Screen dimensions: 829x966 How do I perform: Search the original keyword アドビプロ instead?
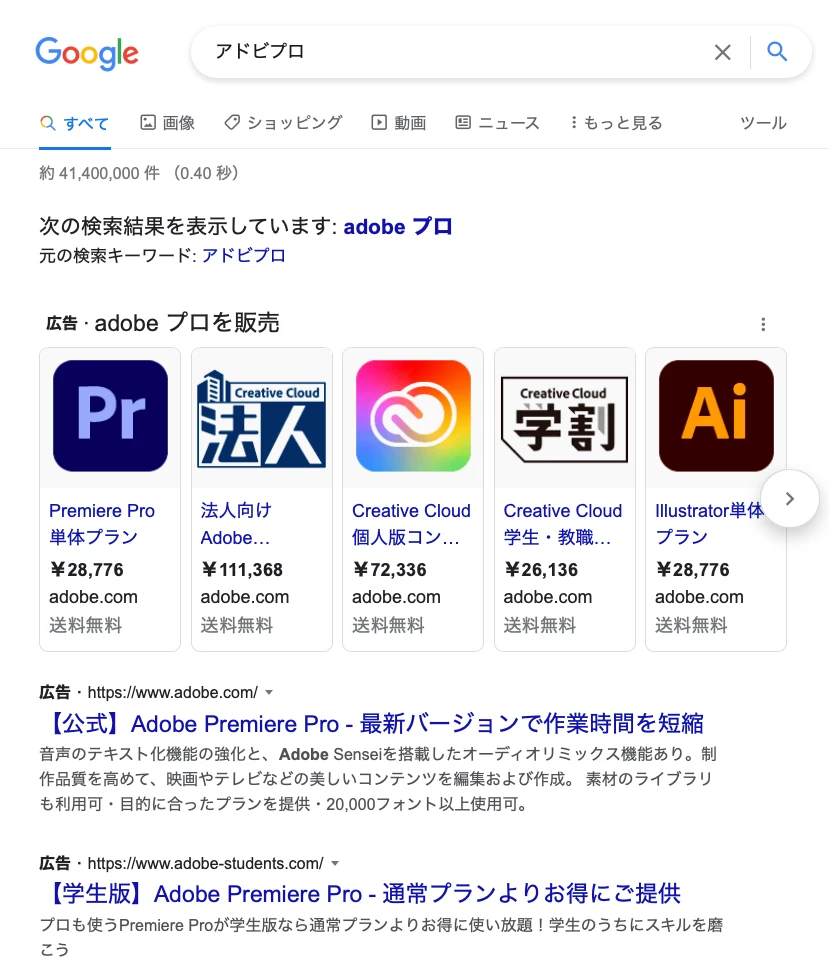(x=244, y=255)
